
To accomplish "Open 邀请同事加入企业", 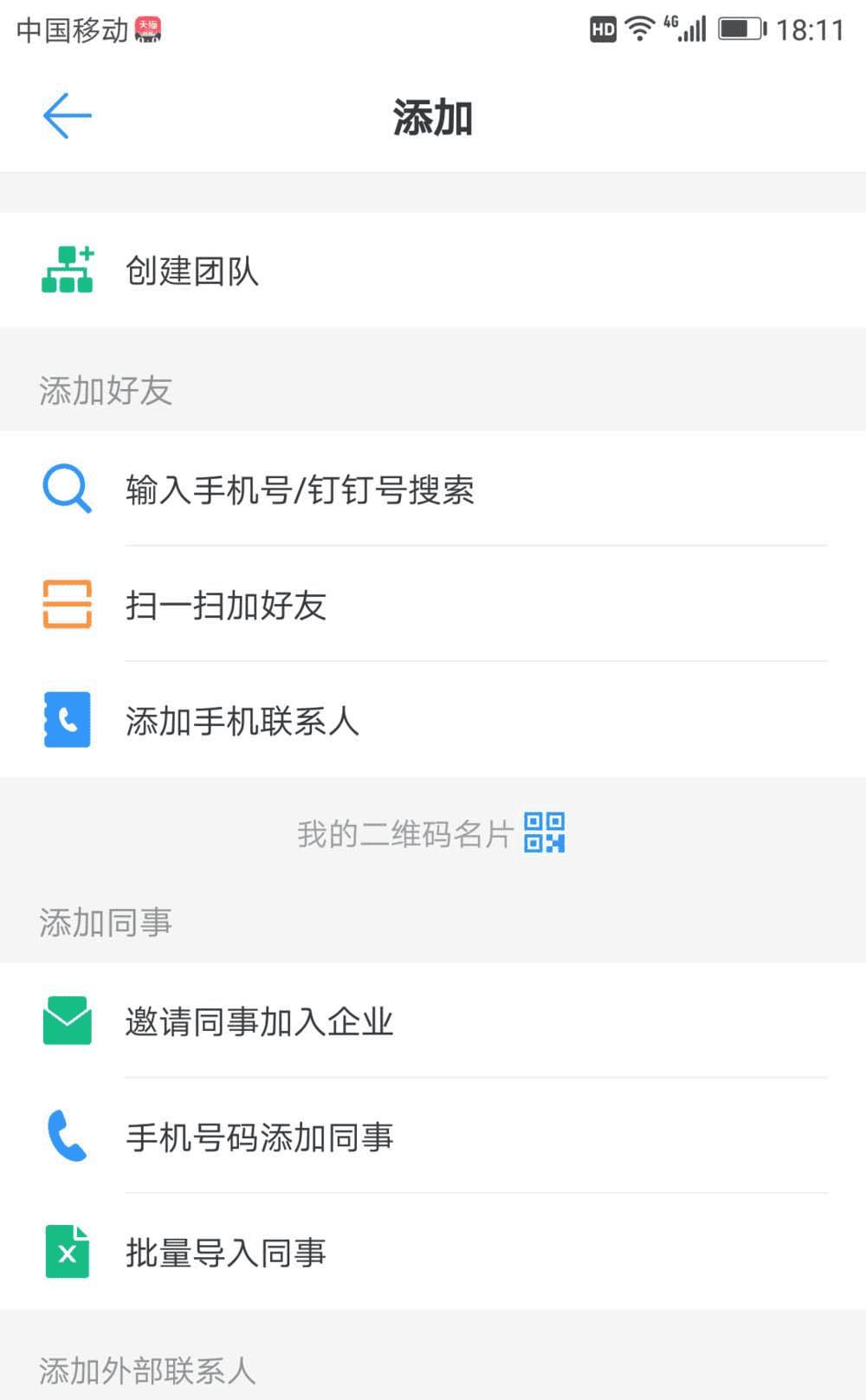I will click(259, 1021).
